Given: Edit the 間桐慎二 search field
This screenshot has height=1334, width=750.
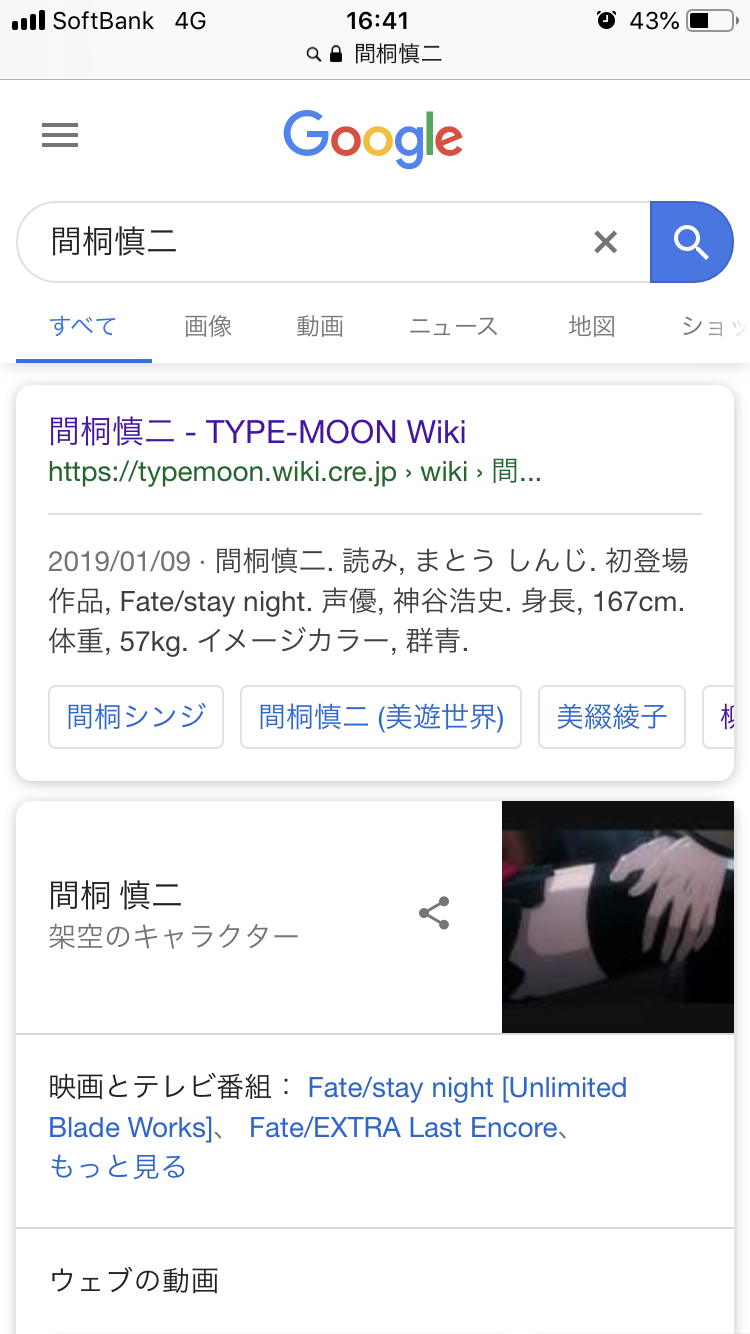Looking at the screenshot, I should (x=300, y=242).
